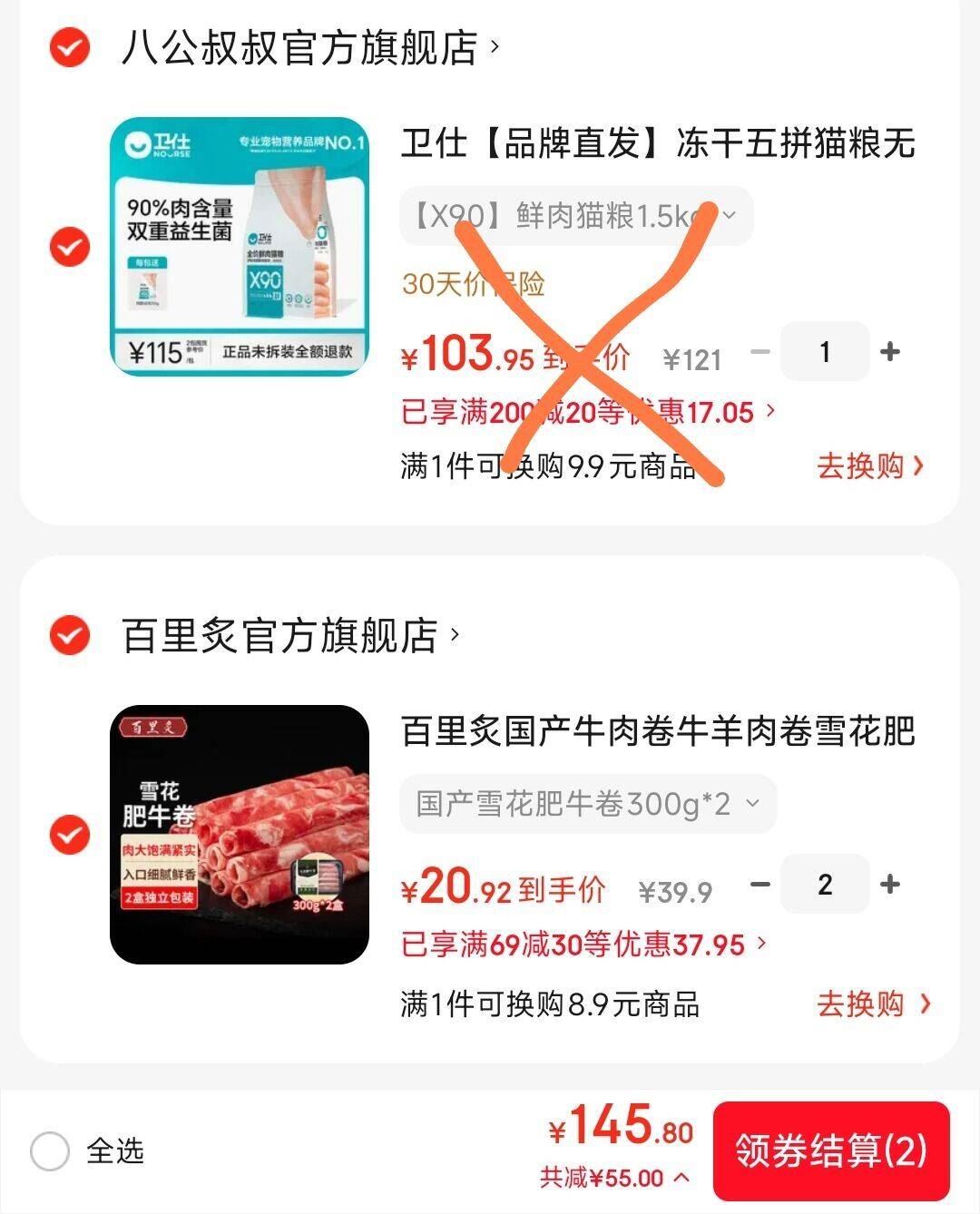Decrease beef roll quantity with minus icon
The image size is (980, 1214).
760,885
